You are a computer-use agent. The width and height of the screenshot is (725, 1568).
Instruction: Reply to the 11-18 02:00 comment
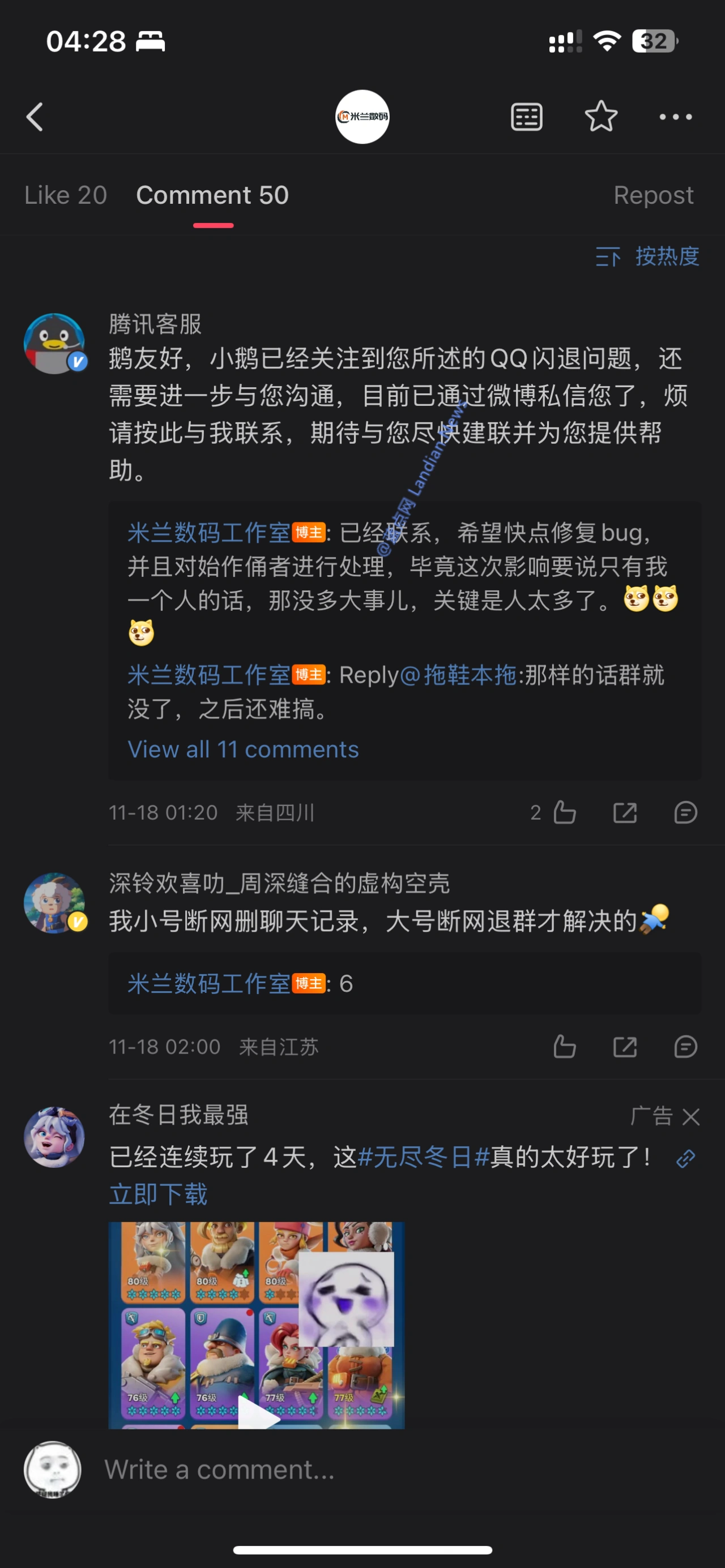(685, 1047)
